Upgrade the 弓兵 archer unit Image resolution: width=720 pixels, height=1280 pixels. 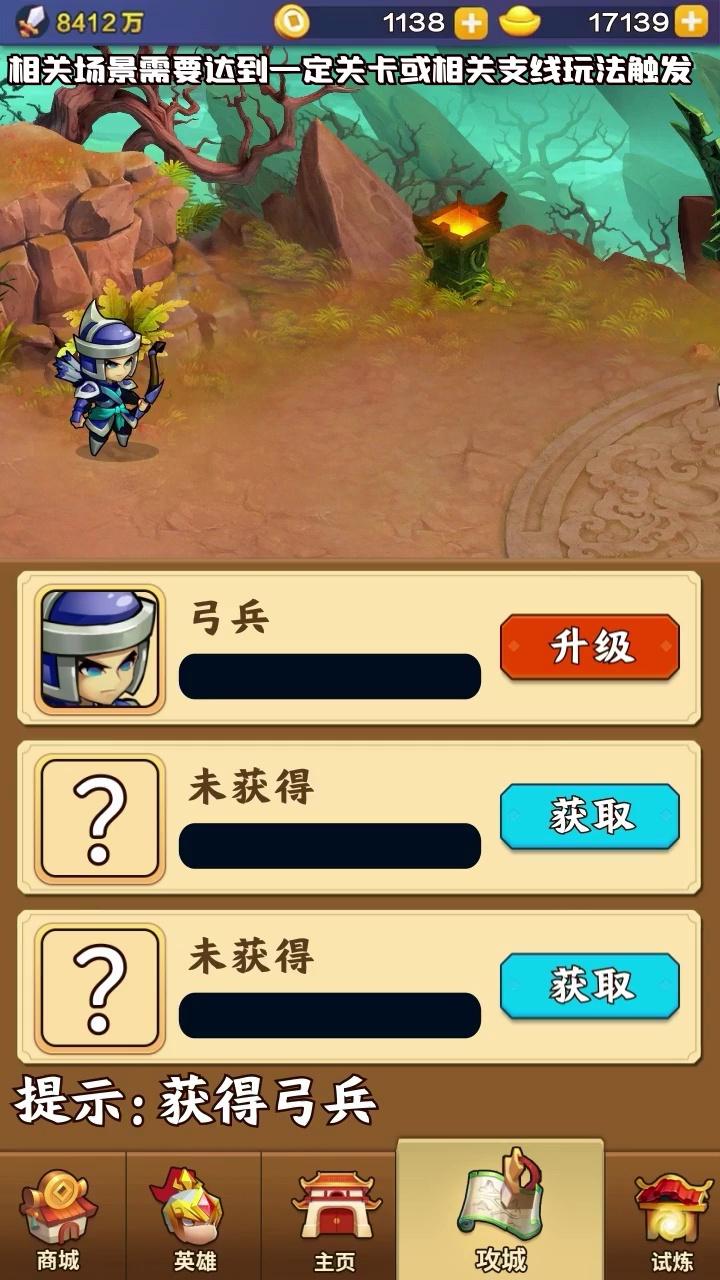(x=590, y=648)
